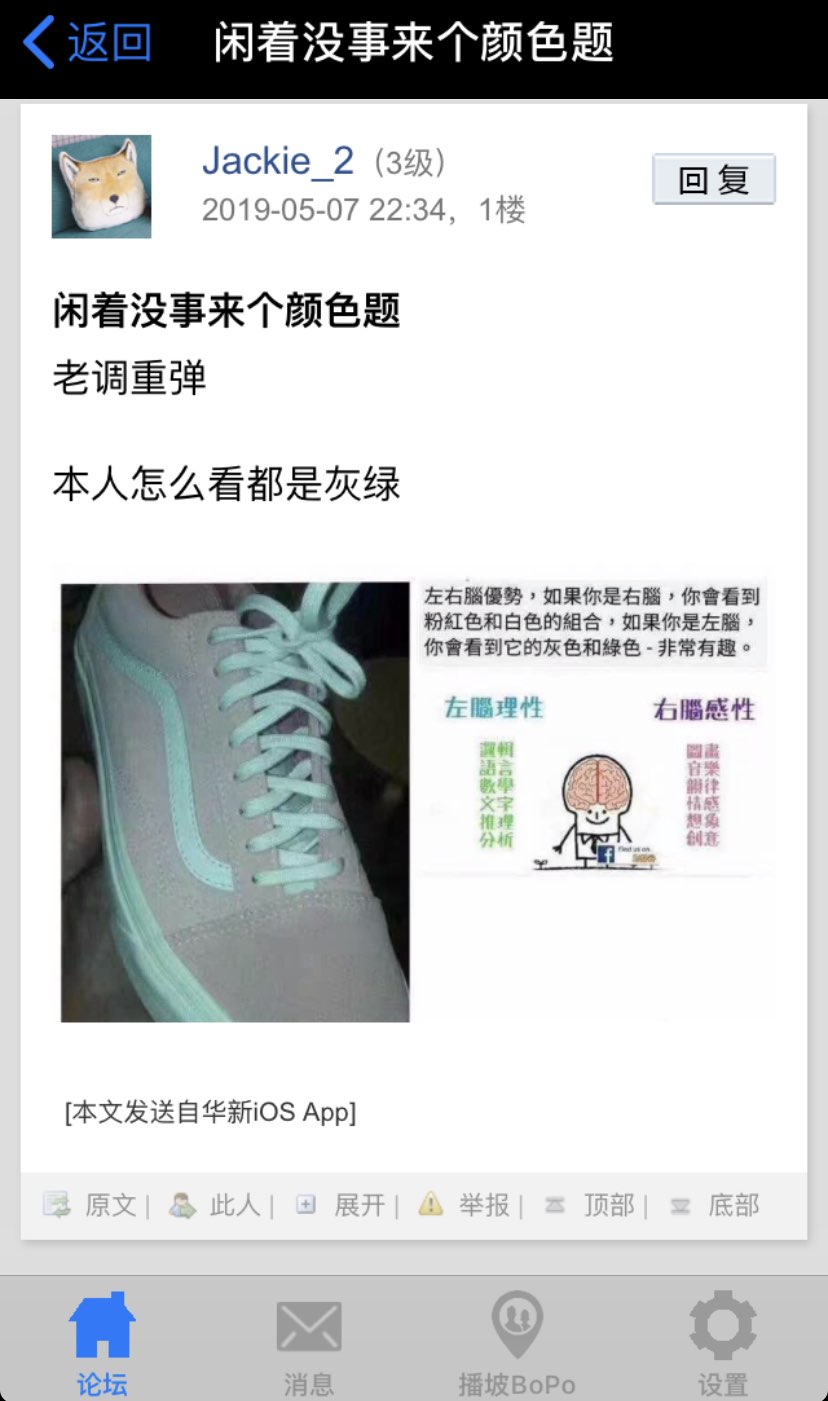Tap 回复 to reply to Jackie_2
Viewport: 828px width, 1401px height.
click(713, 180)
